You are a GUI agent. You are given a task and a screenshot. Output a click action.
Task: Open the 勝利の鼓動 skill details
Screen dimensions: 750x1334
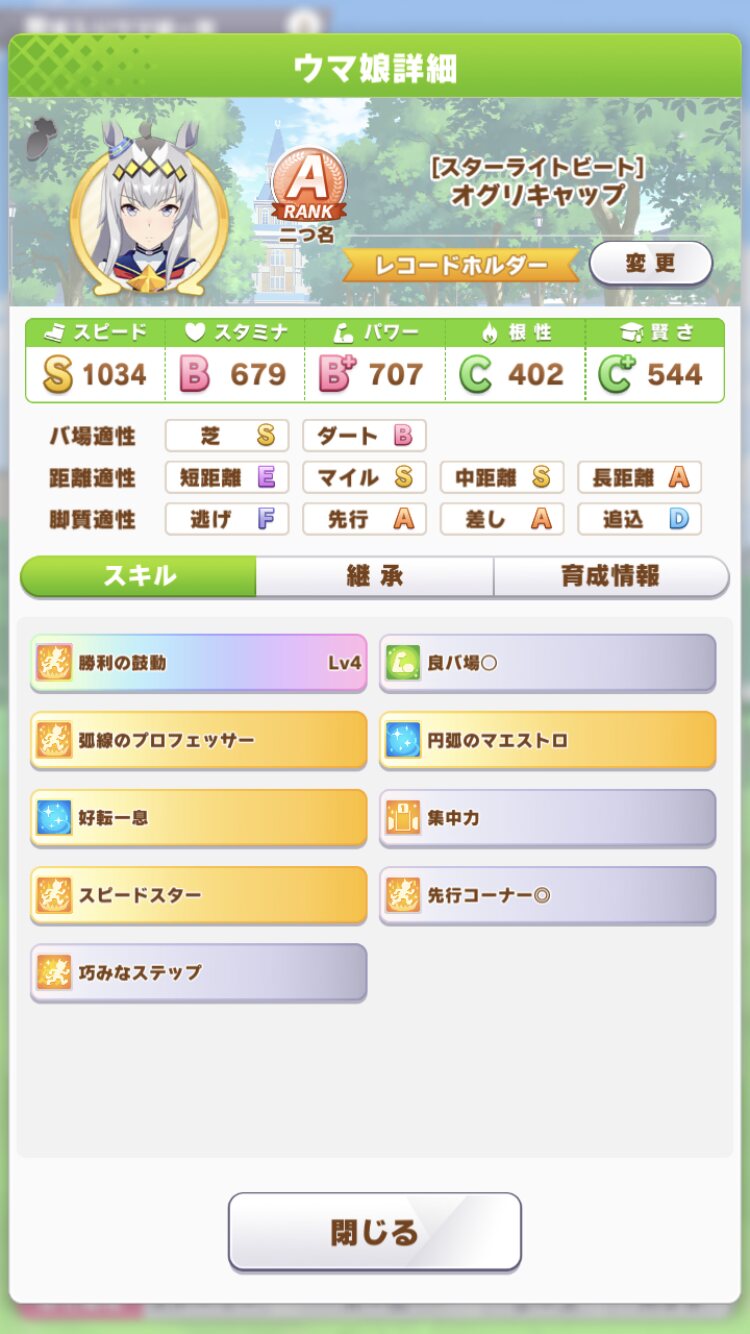pos(198,662)
